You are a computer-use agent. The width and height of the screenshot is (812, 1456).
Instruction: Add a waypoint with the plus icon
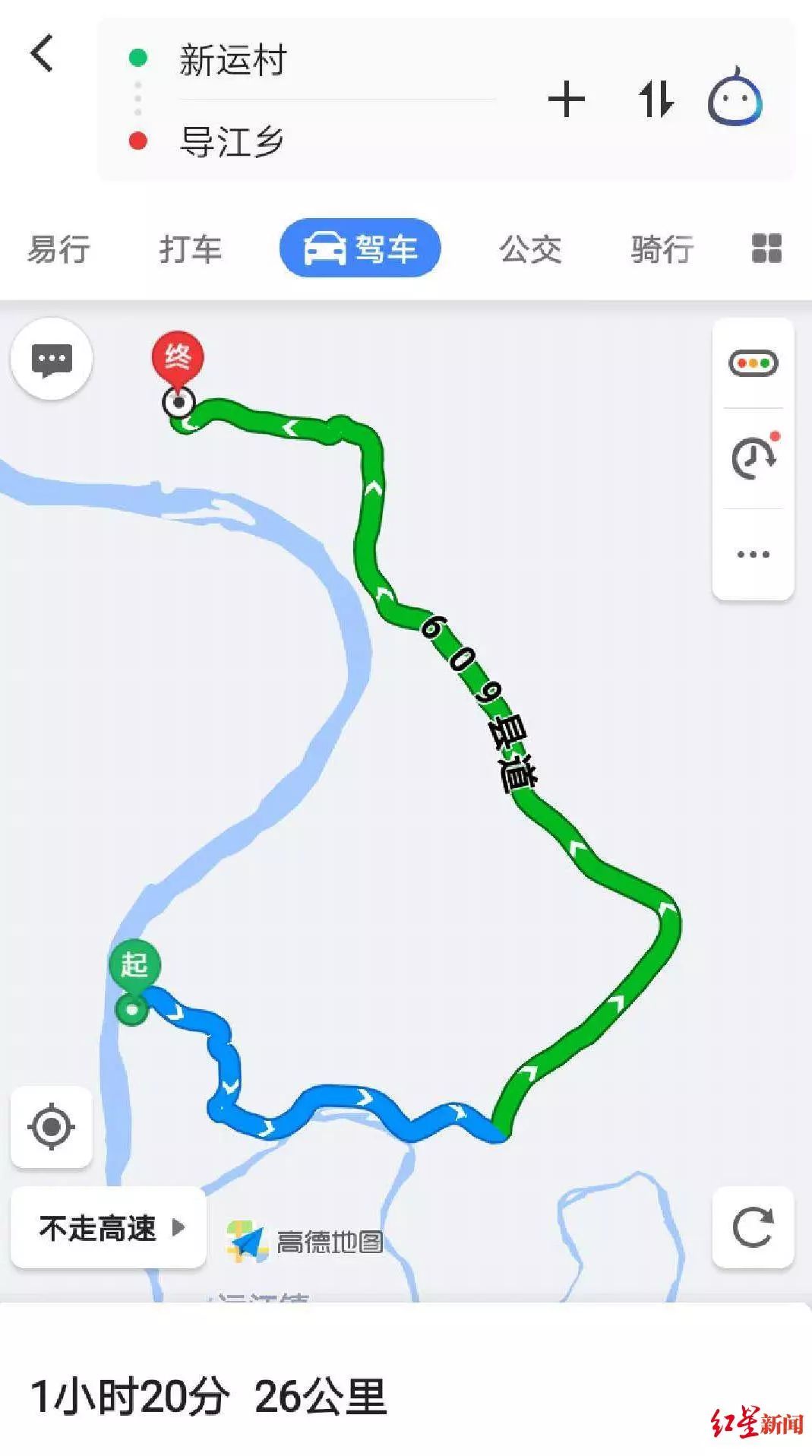click(566, 100)
